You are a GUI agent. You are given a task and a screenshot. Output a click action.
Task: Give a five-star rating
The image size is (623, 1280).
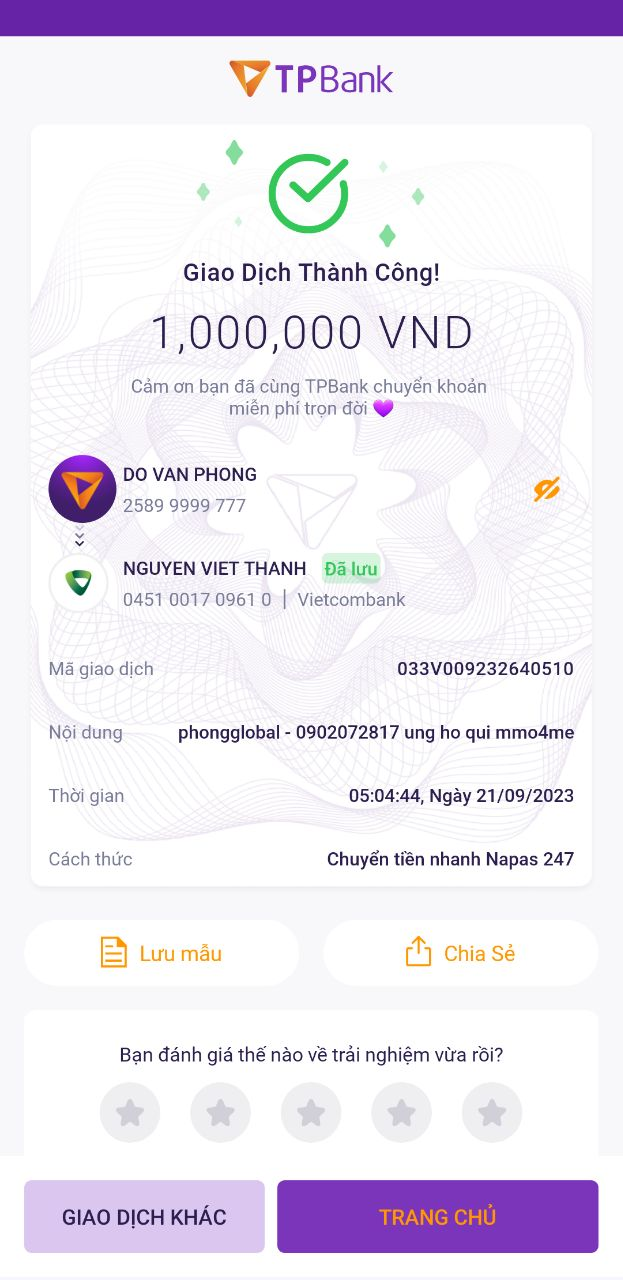[x=492, y=1112]
